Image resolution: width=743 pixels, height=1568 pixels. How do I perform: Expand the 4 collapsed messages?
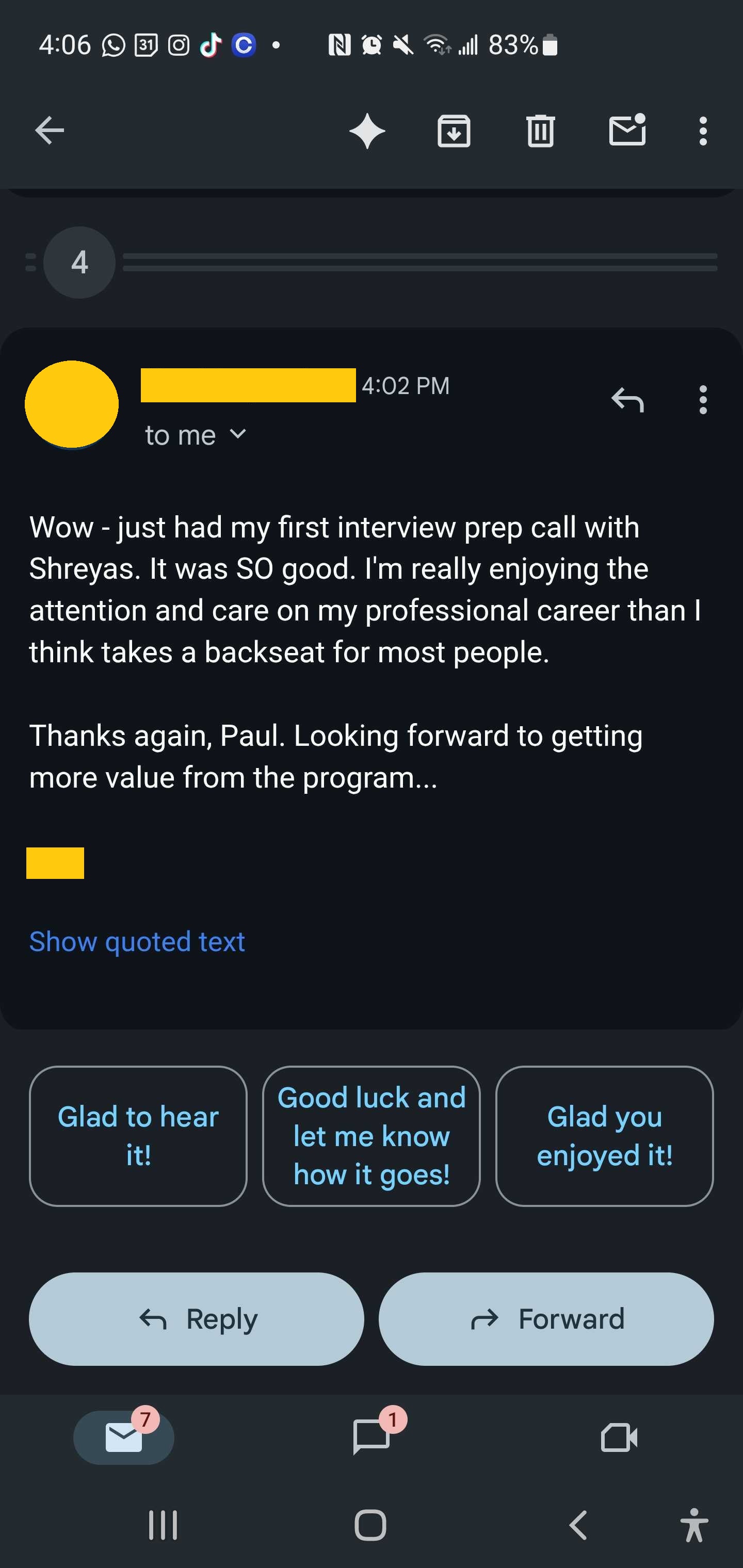(x=79, y=263)
